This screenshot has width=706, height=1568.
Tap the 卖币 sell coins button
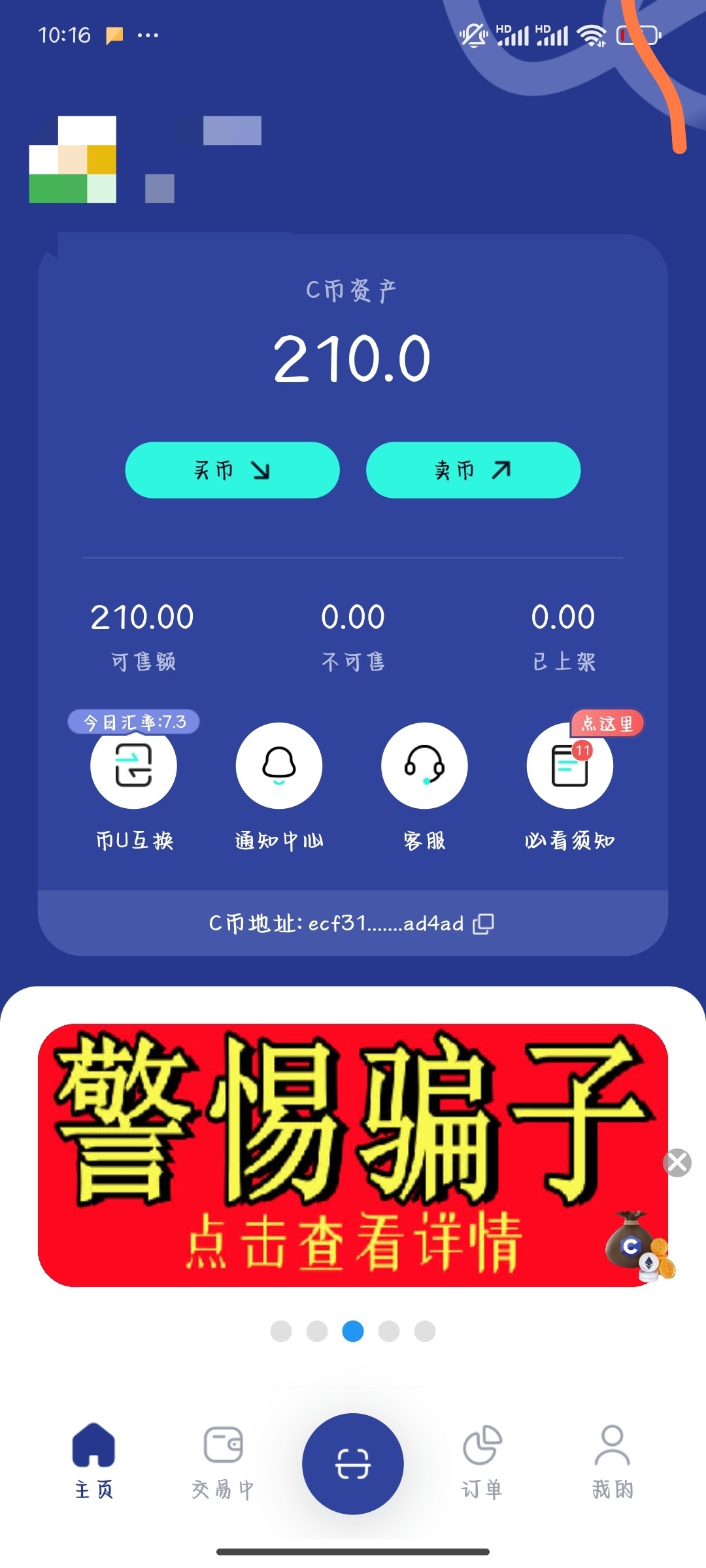coord(473,470)
